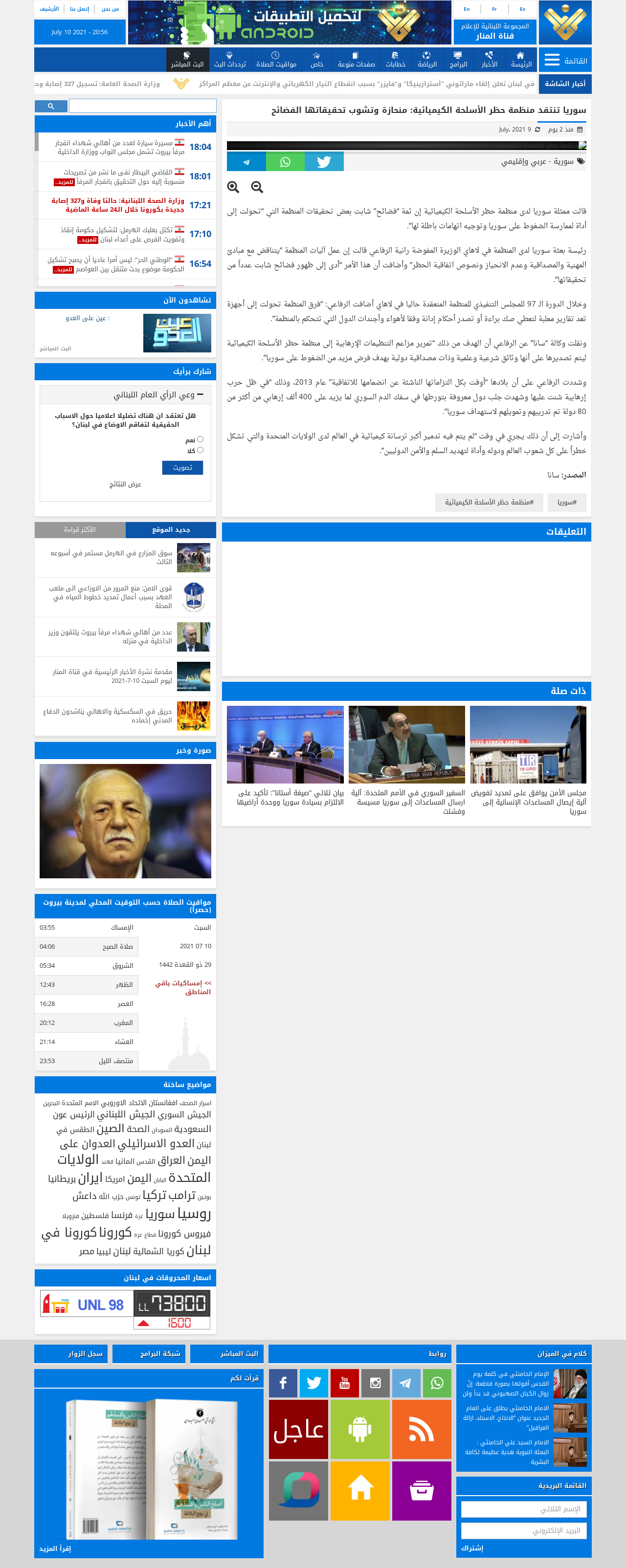626x1568 pixels.
Task: Share the article on Telegram
Action: [x=246, y=162]
